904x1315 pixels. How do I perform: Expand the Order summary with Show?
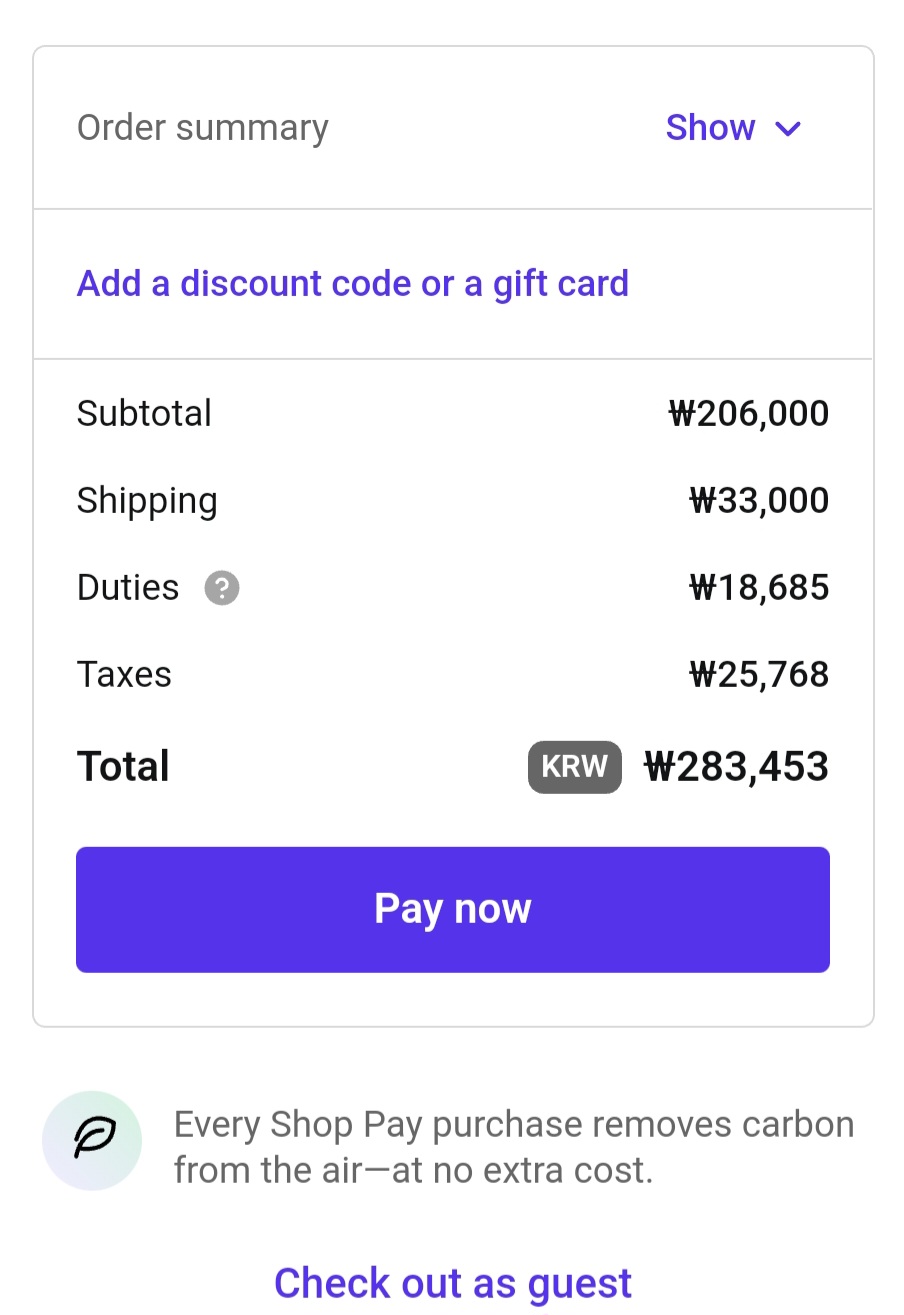(732, 128)
